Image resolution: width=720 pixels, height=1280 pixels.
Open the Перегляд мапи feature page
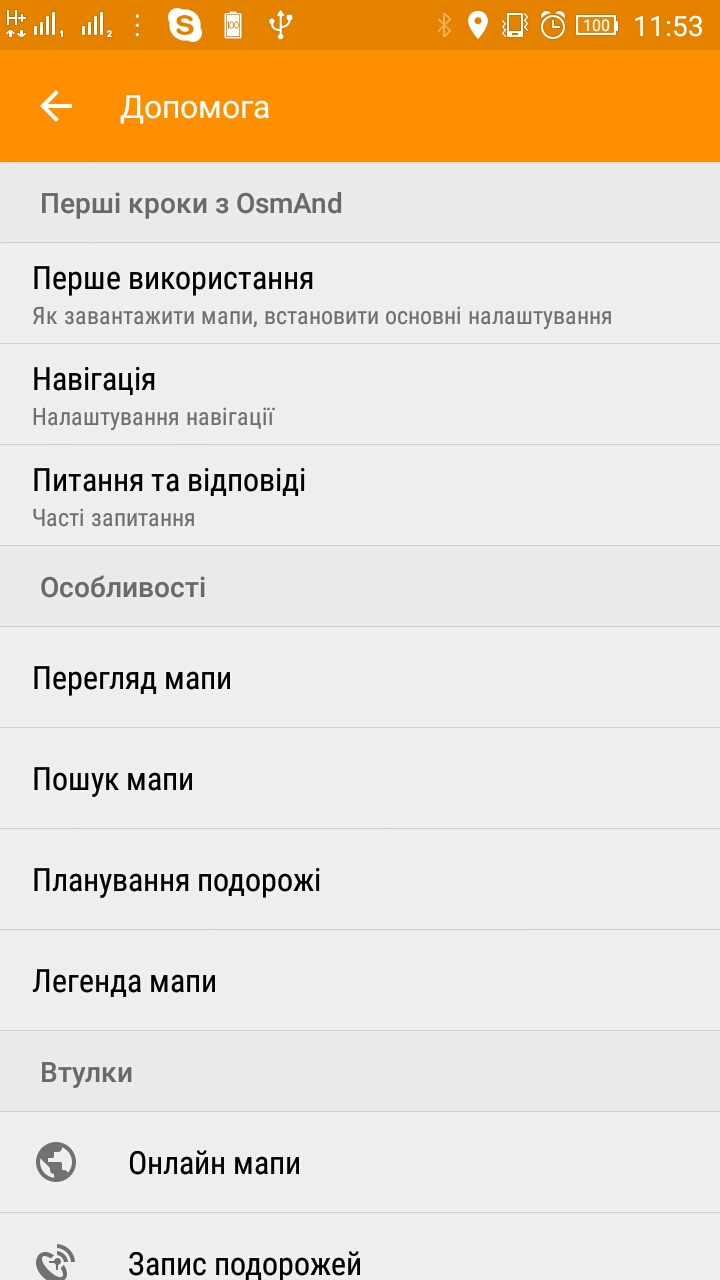point(360,677)
